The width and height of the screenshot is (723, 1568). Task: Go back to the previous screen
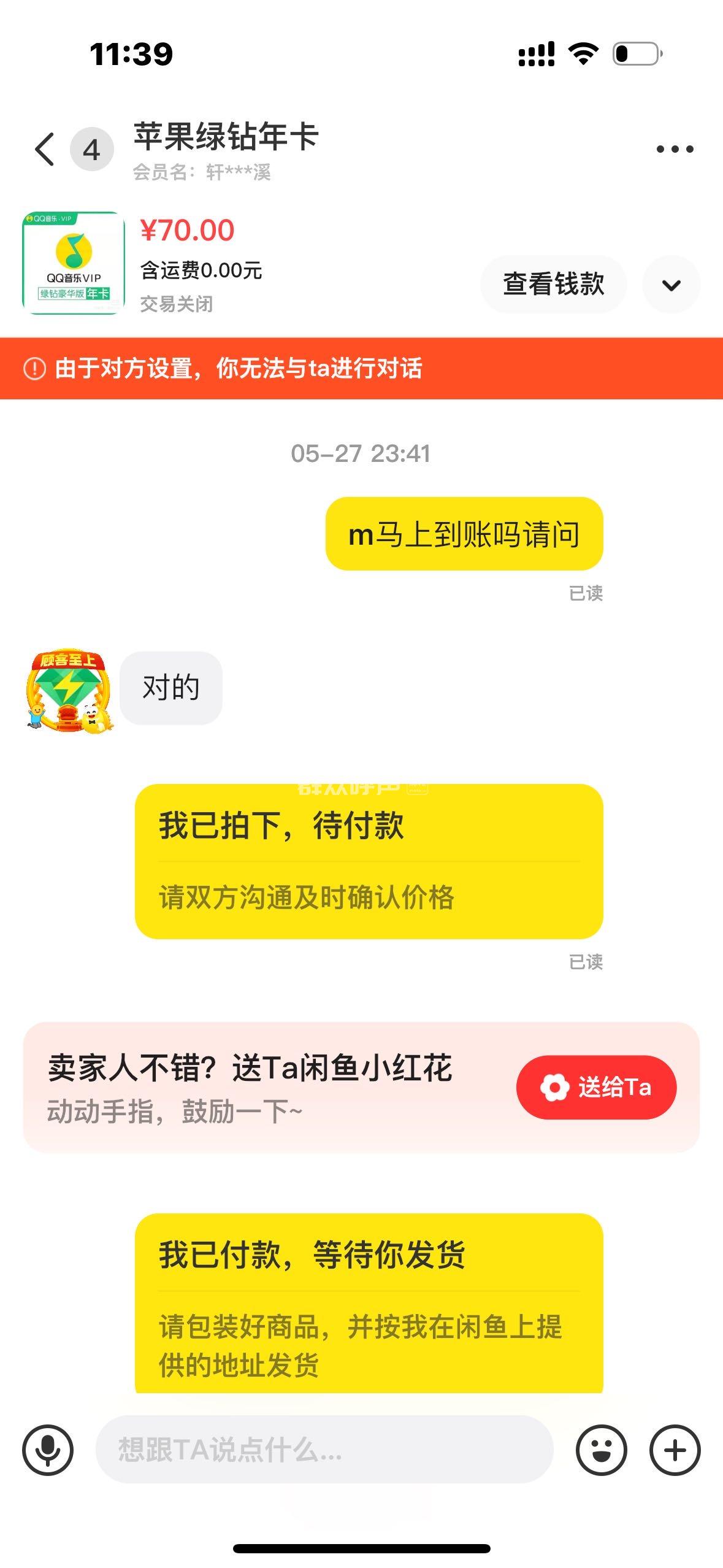pyautogui.click(x=45, y=149)
